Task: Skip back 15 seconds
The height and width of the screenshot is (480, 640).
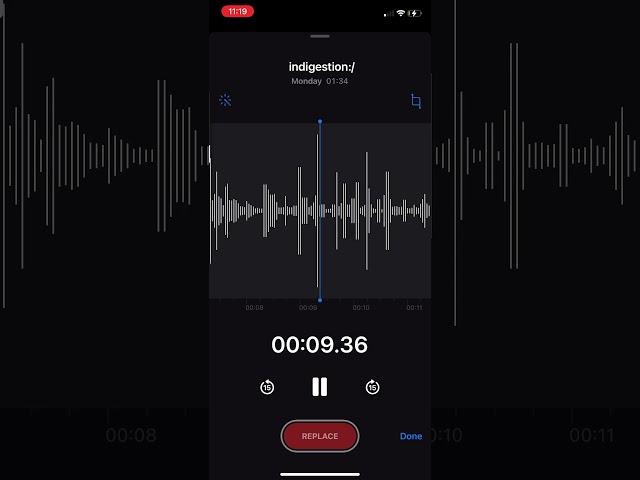Action: coord(267,387)
